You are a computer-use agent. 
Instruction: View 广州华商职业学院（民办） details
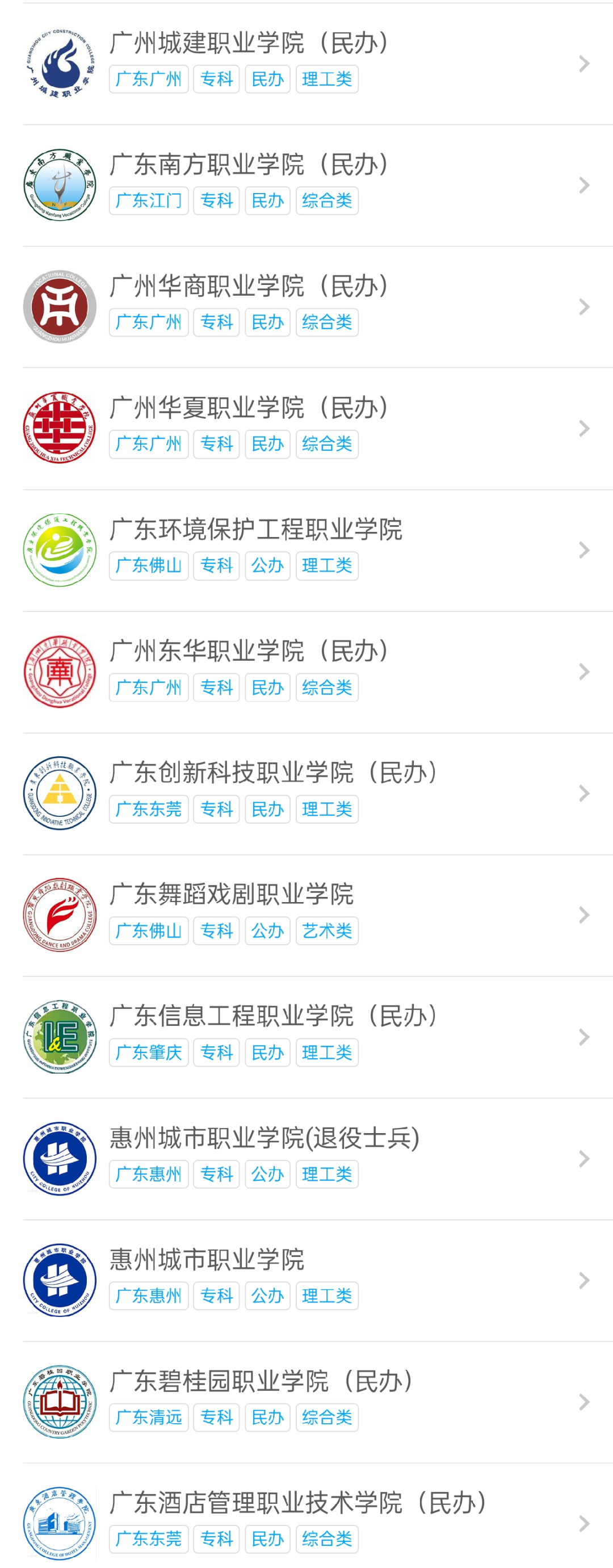tap(250, 287)
